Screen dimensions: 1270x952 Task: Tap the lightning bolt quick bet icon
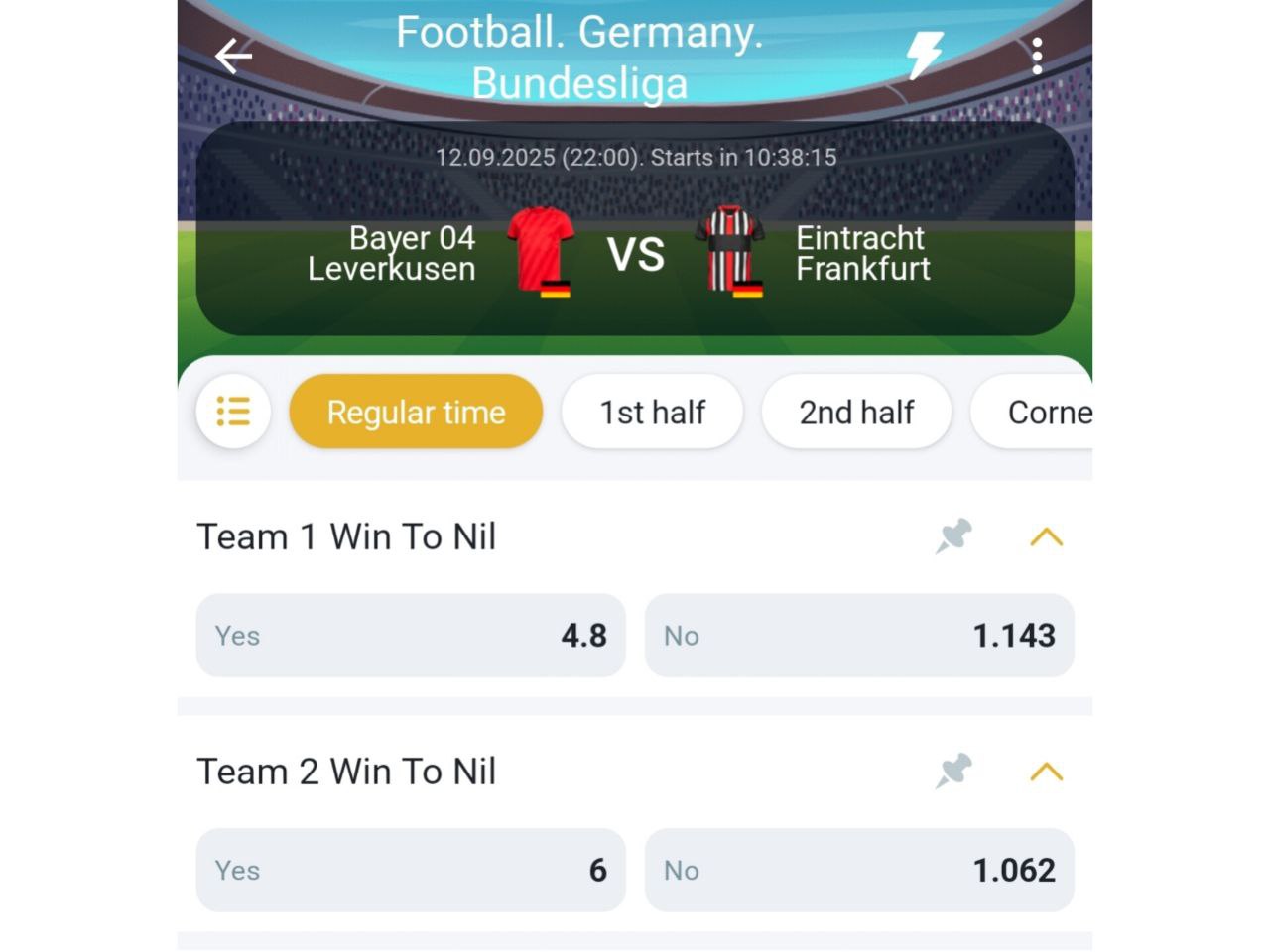(924, 56)
